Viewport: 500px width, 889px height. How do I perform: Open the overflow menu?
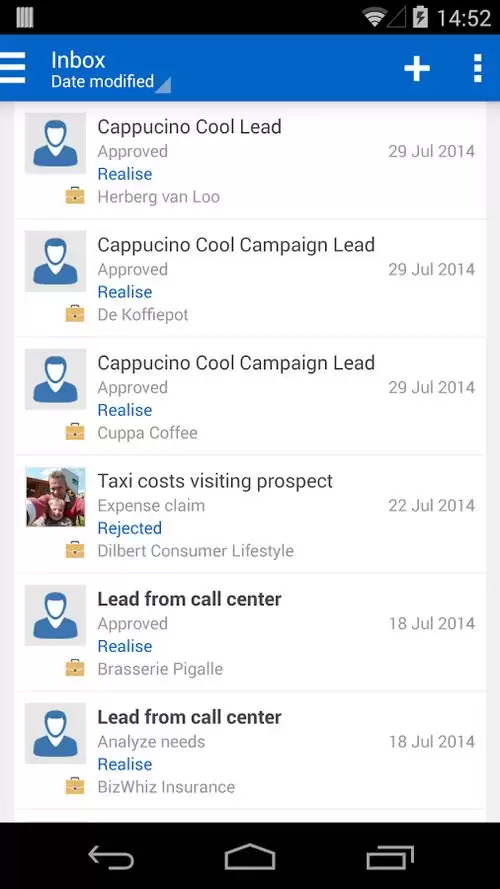coord(477,69)
